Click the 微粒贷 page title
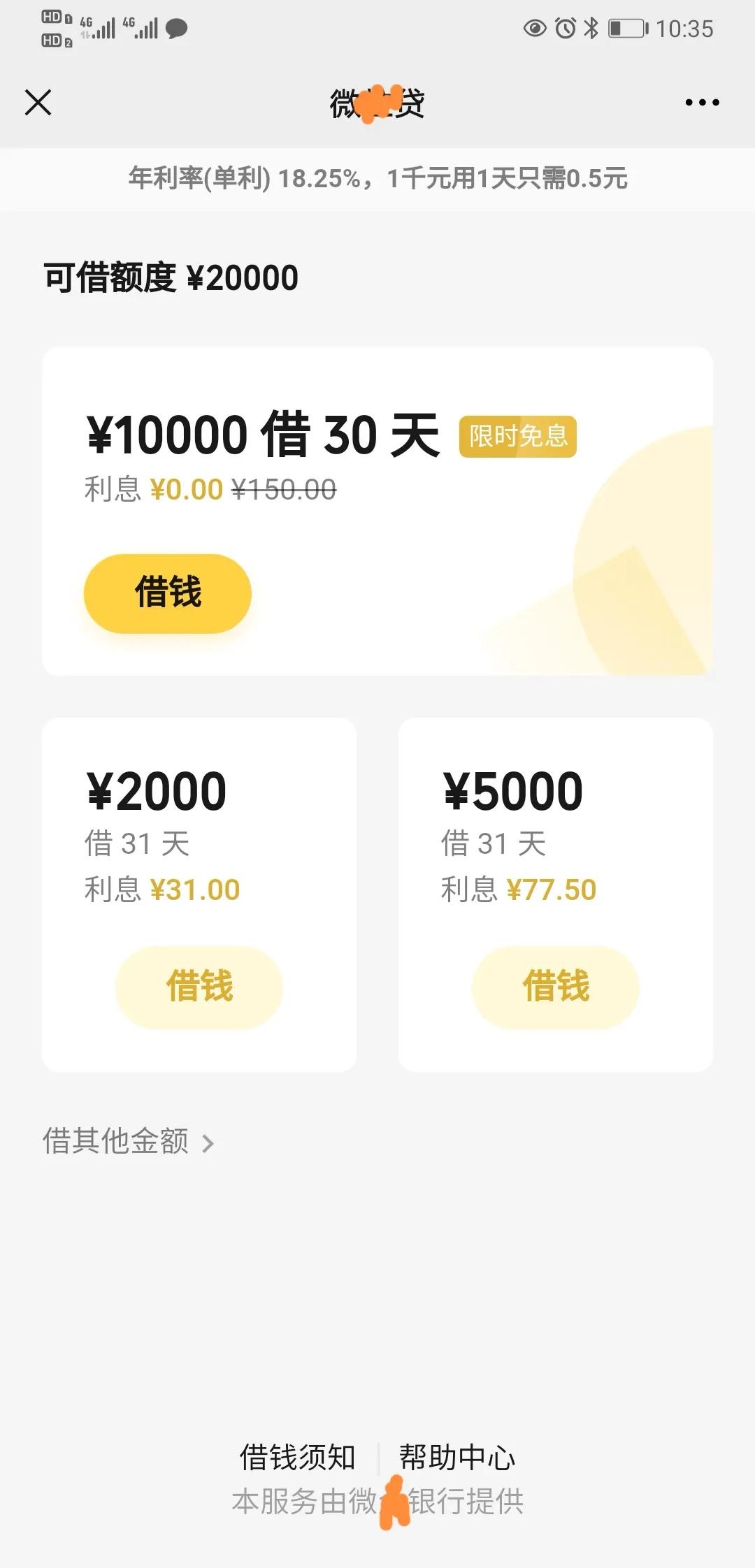755x1568 pixels. tap(377, 103)
